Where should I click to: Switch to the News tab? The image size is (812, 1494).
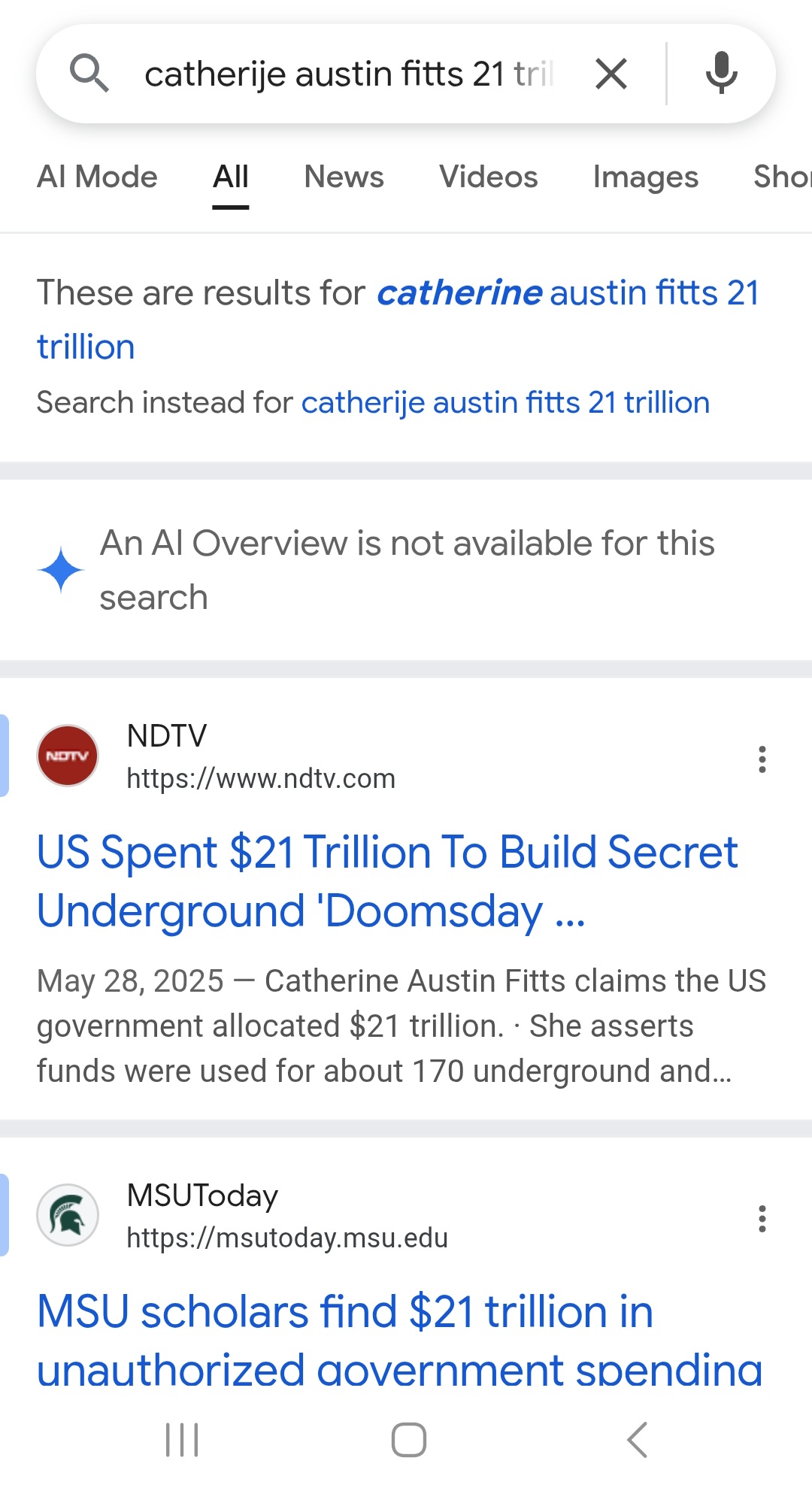point(344,177)
